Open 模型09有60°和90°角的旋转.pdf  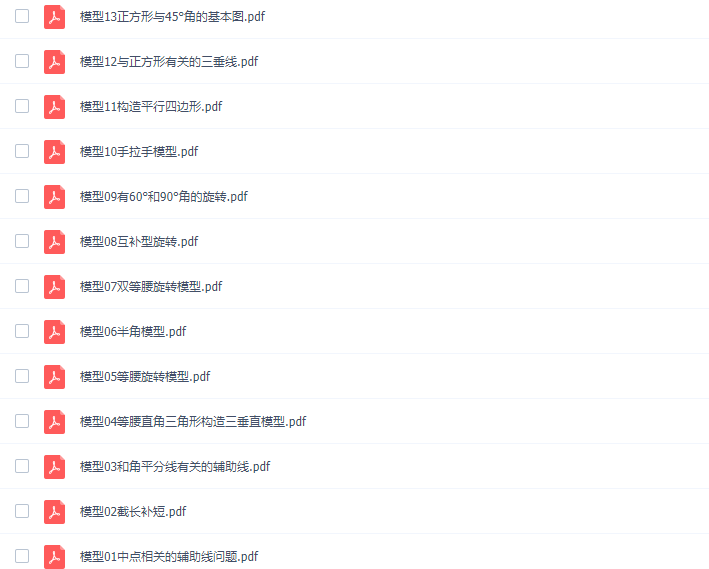[x=163, y=197]
